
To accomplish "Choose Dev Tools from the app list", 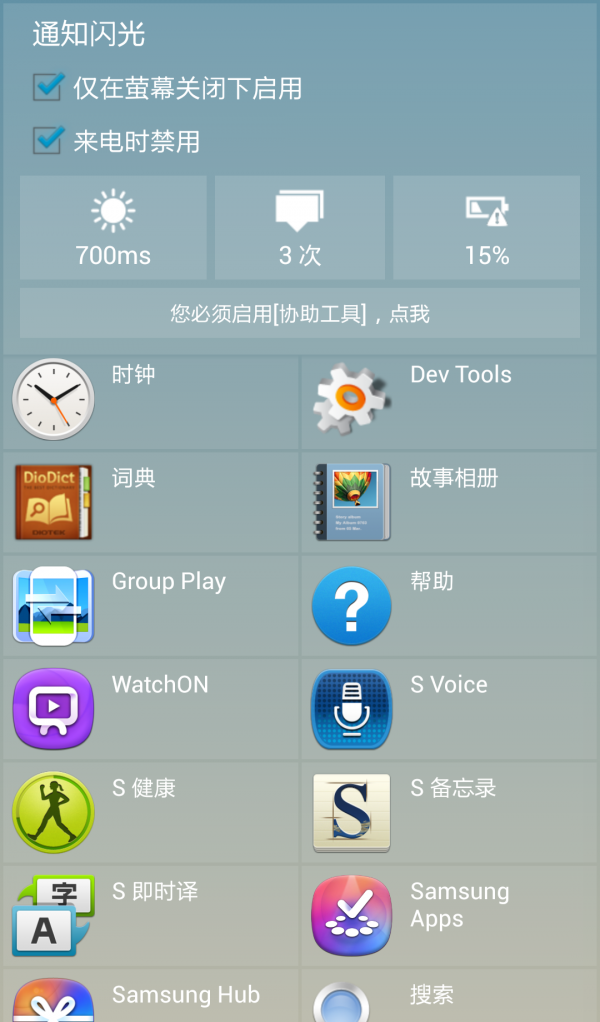I will click(x=449, y=402).
